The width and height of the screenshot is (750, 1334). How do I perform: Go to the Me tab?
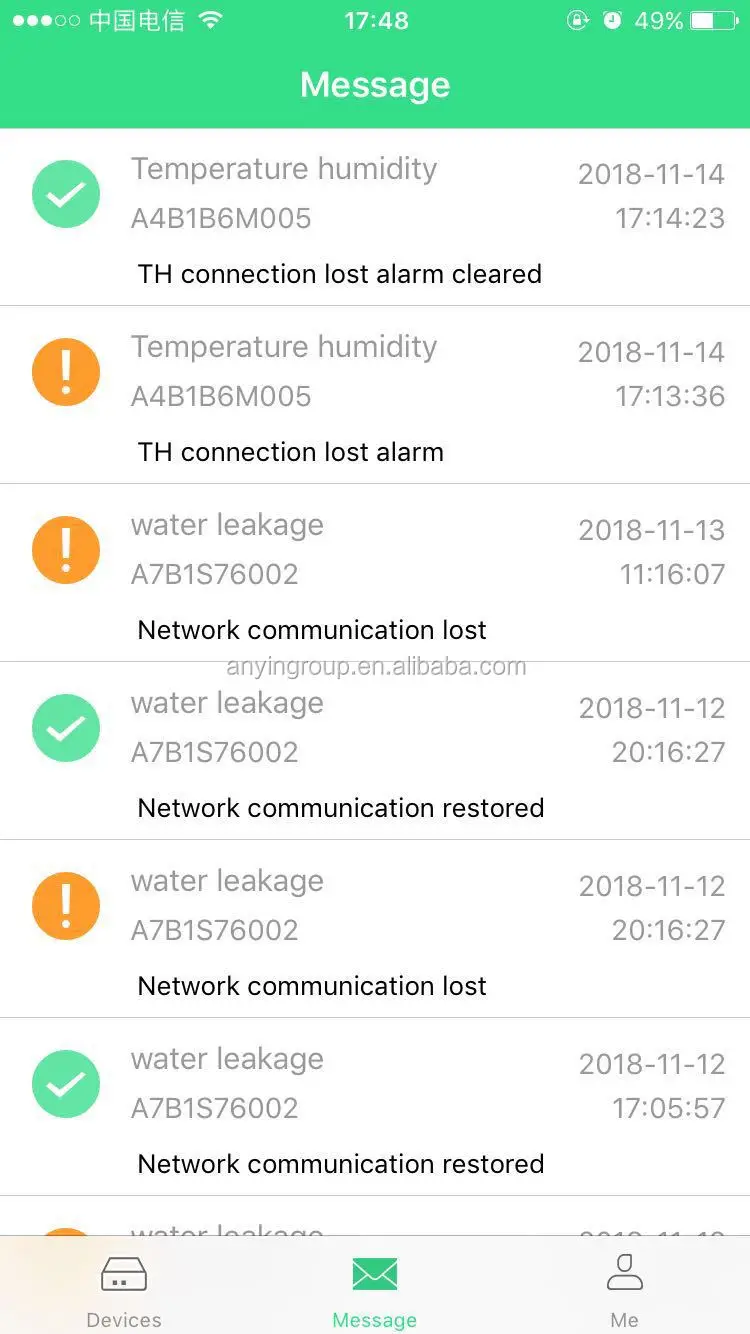tap(625, 1289)
